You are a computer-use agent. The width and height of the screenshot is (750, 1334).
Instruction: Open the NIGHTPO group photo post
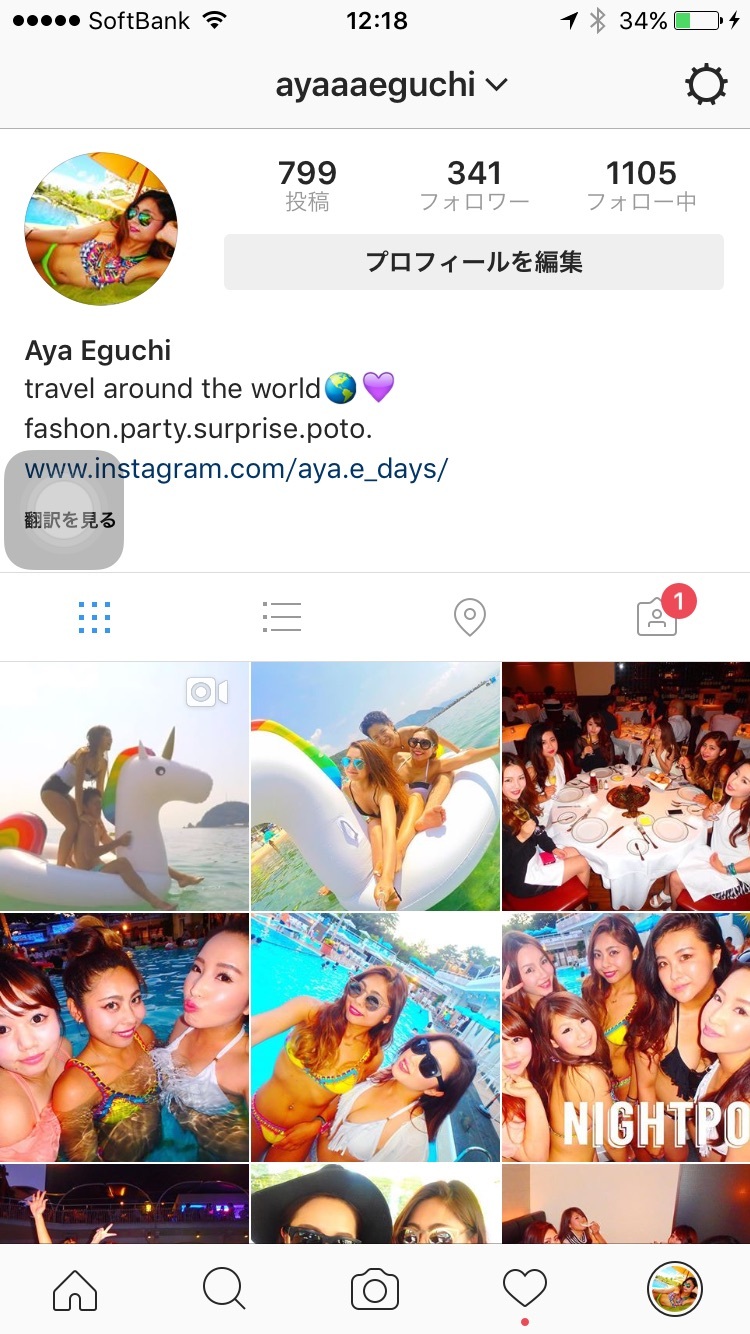tap(626, 1037)
